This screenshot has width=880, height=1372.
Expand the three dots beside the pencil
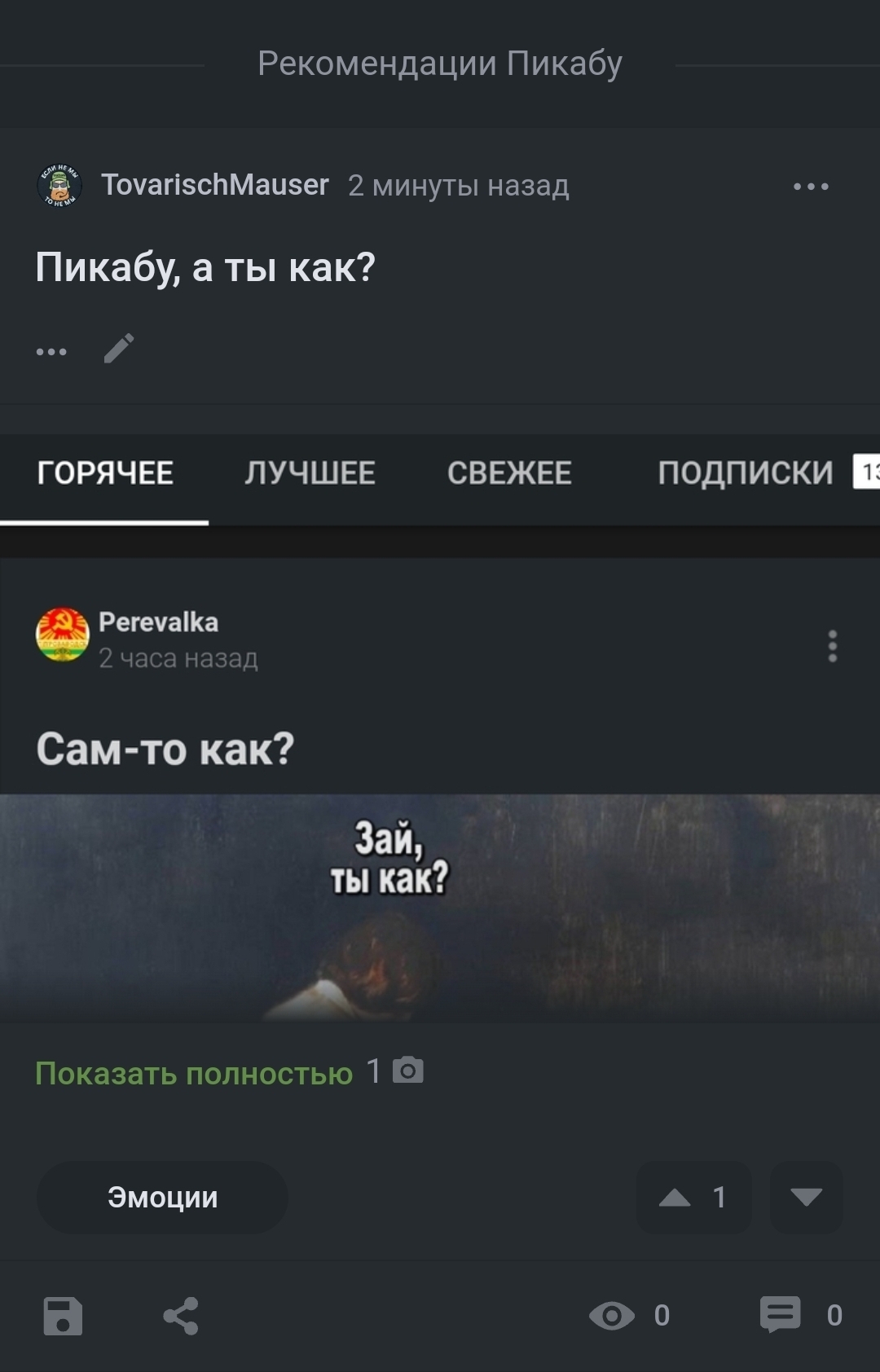51,352
